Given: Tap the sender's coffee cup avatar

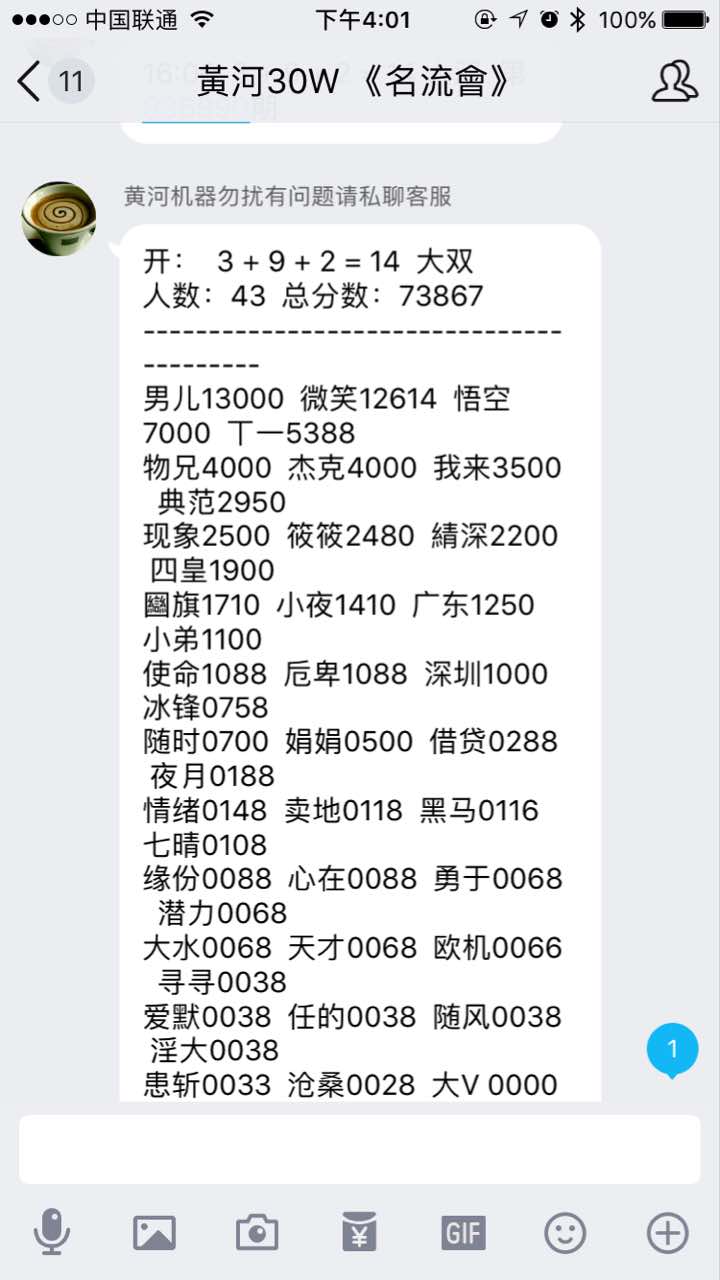Looking at the screenshot, I should (59, 218).
